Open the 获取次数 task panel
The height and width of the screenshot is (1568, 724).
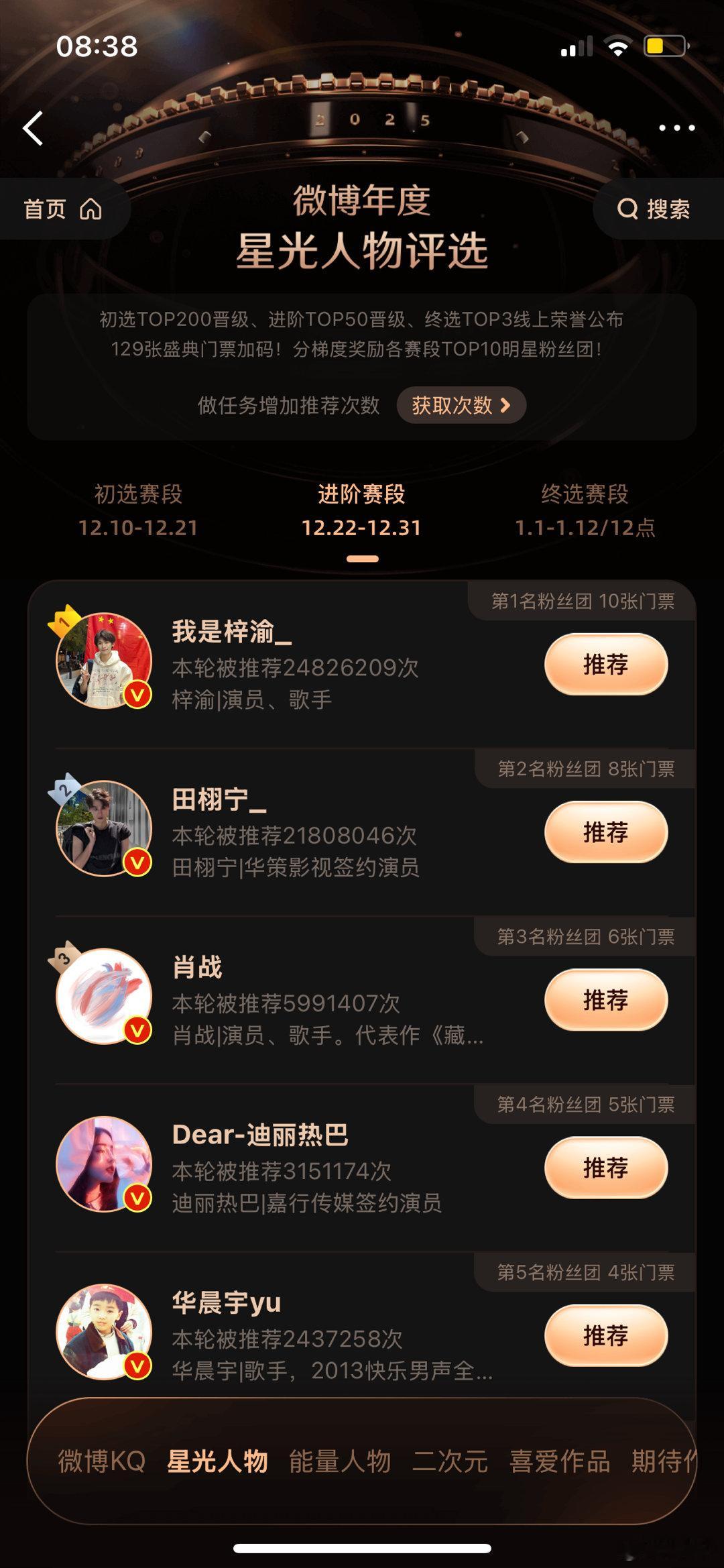coord(461,406)
